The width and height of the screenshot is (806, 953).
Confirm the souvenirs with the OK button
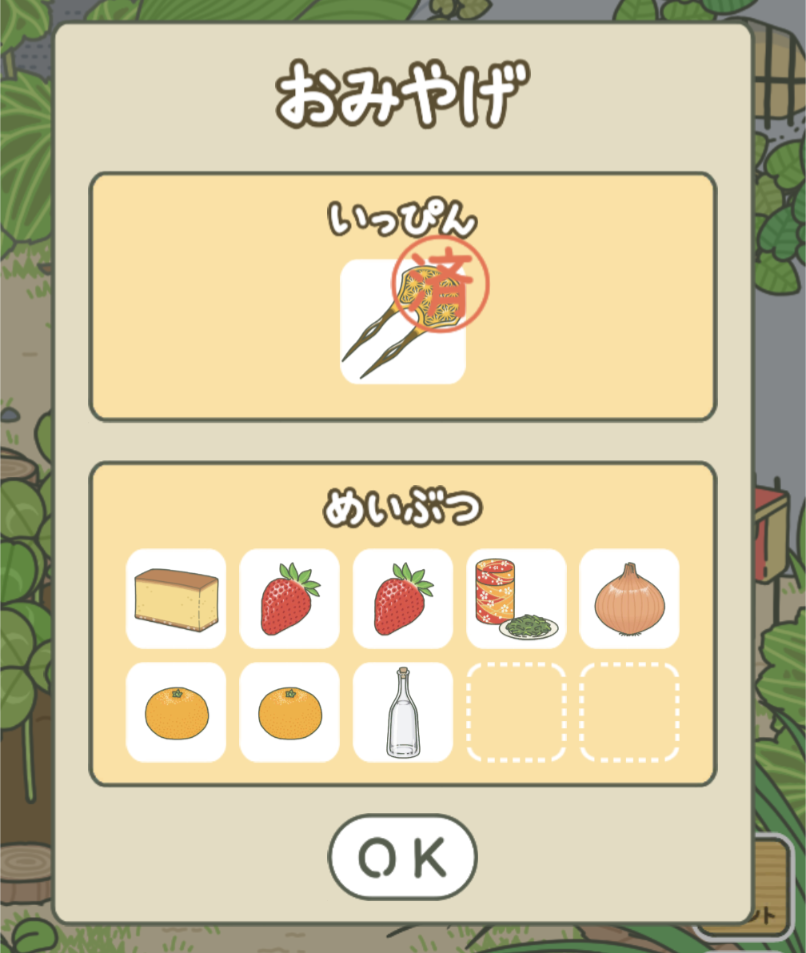402,857
